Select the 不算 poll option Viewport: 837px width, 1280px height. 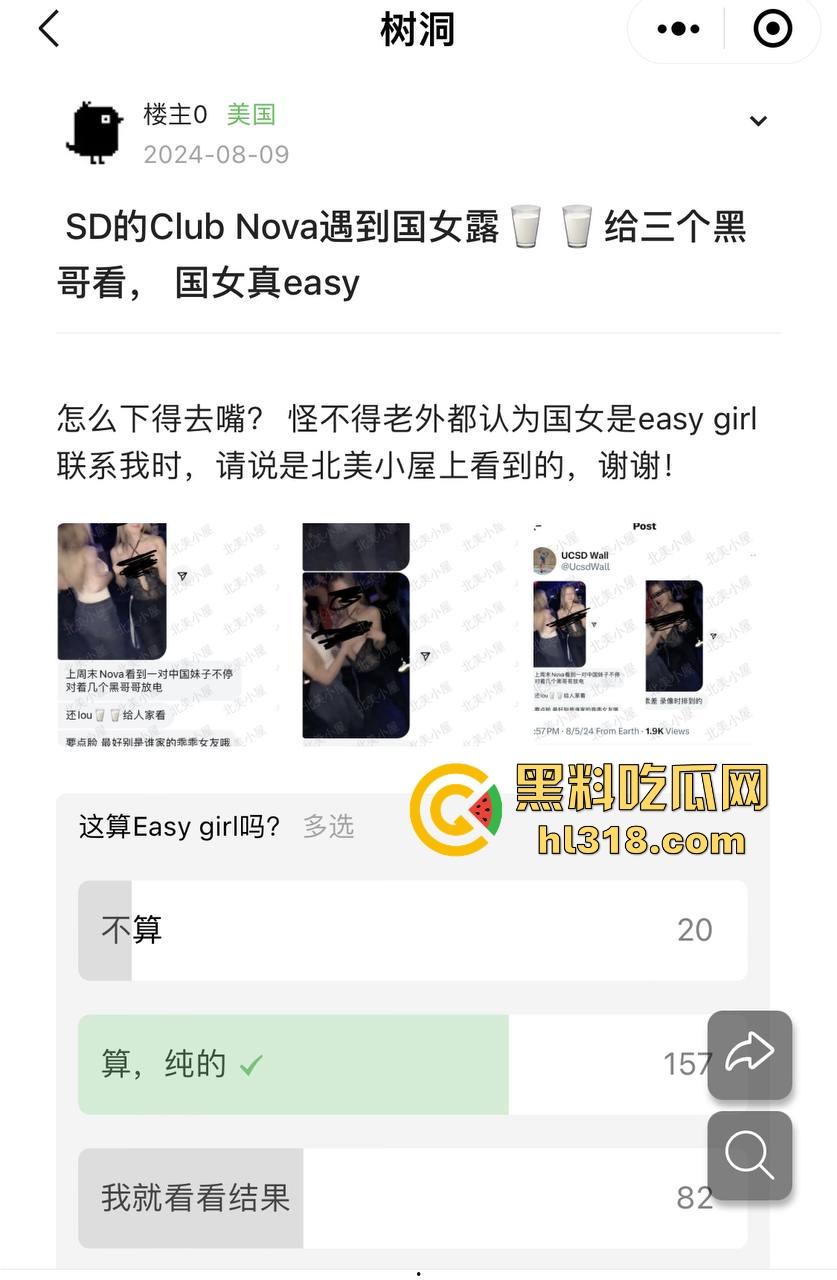click(x=412, y=930)
